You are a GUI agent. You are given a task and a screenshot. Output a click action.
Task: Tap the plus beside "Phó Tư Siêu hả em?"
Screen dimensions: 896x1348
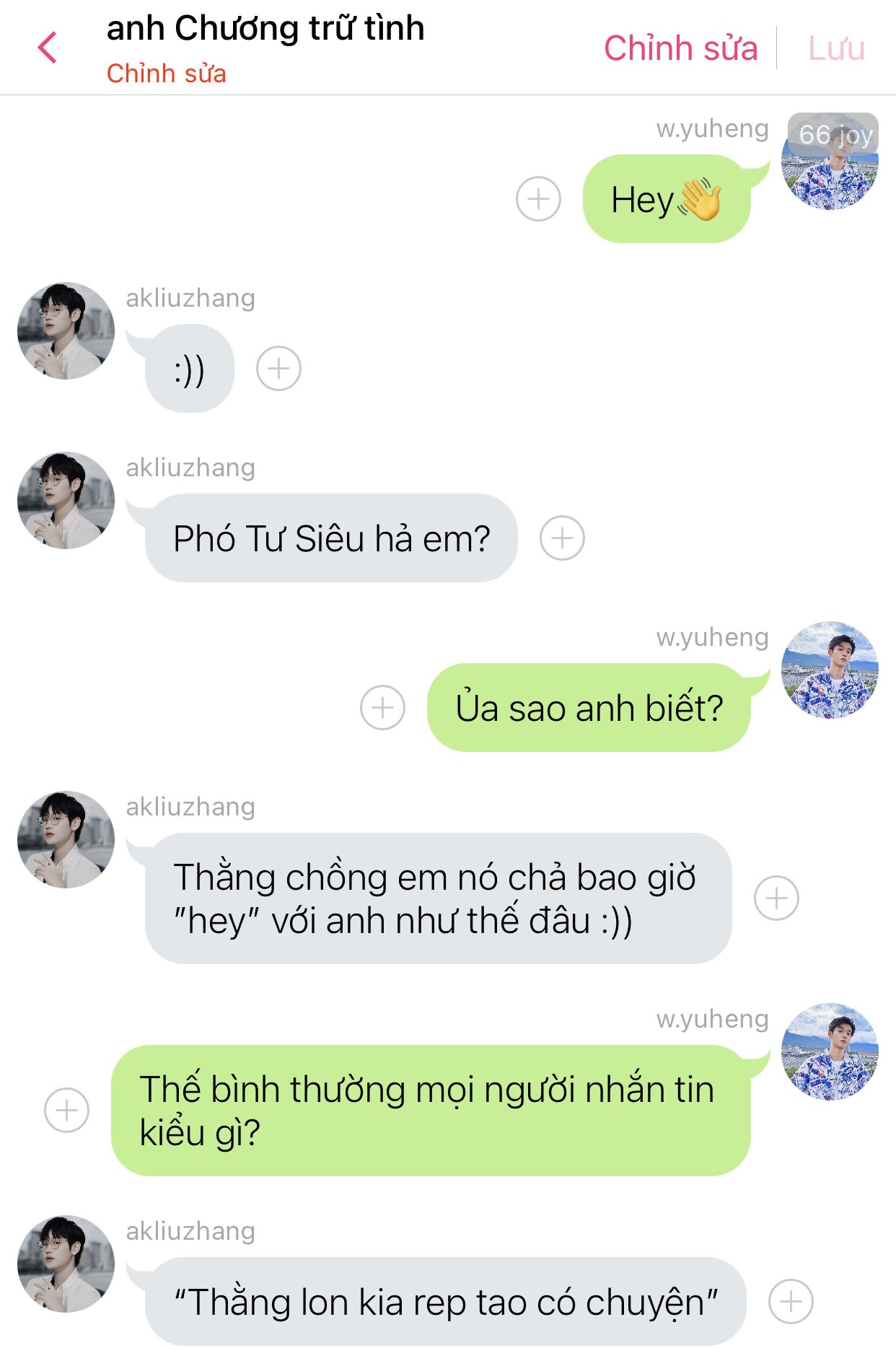[x=562, y=538]
